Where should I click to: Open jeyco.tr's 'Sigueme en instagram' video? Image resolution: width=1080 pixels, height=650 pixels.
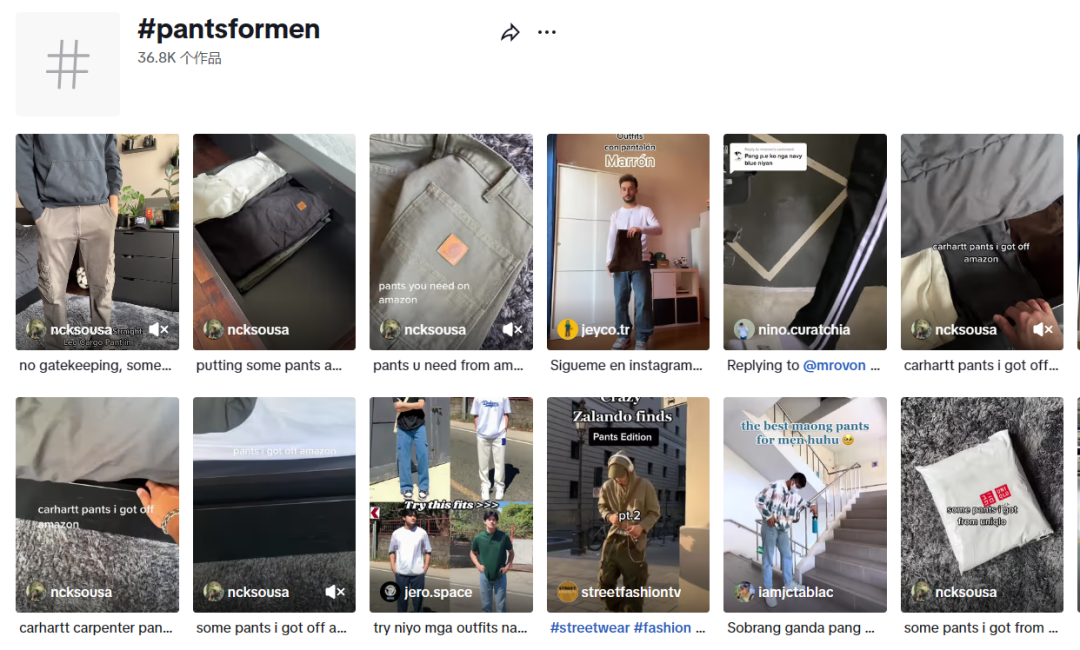[x=628, y=240]
